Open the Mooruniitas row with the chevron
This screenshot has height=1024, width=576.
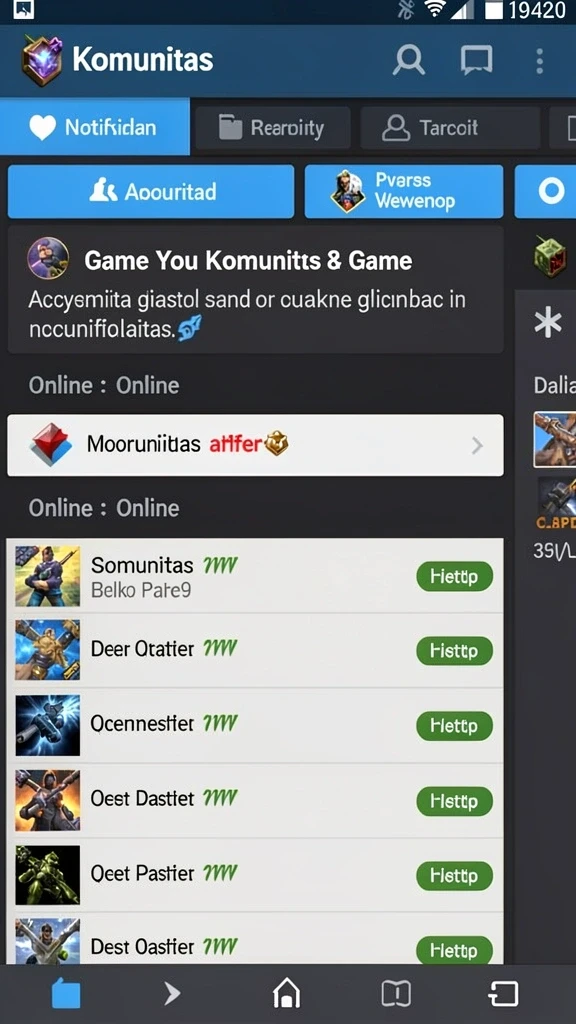255,445
